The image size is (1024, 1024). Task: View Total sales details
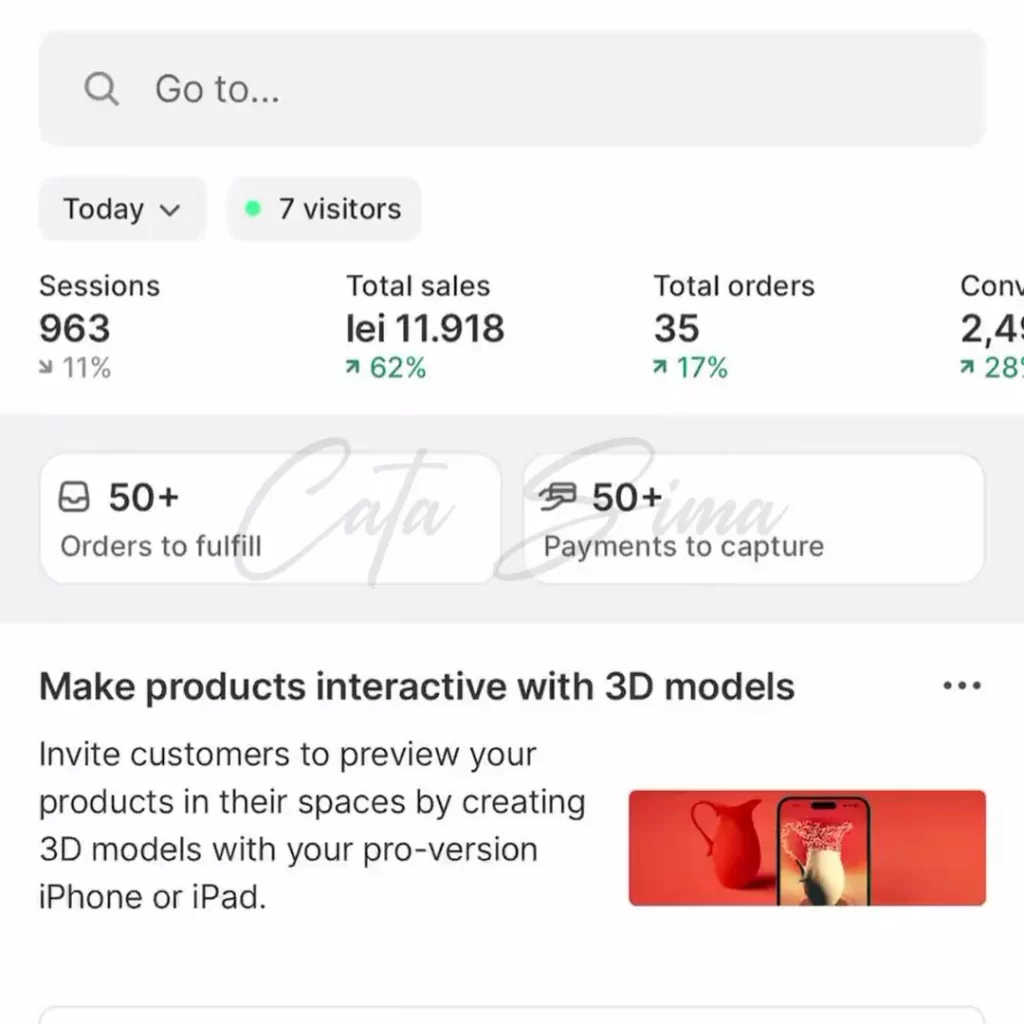click(425, 326)
